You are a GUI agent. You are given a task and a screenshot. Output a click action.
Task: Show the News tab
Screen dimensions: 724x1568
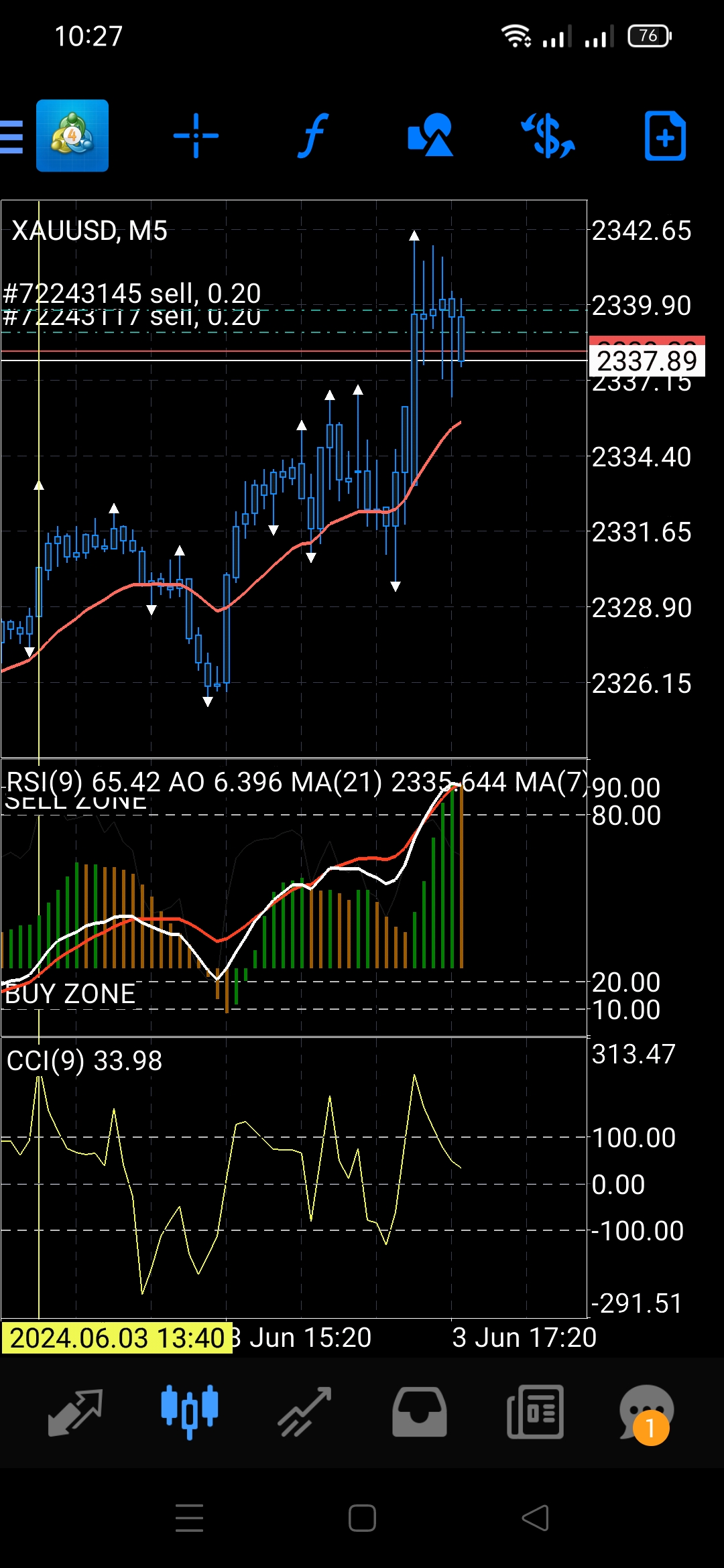535,1413
